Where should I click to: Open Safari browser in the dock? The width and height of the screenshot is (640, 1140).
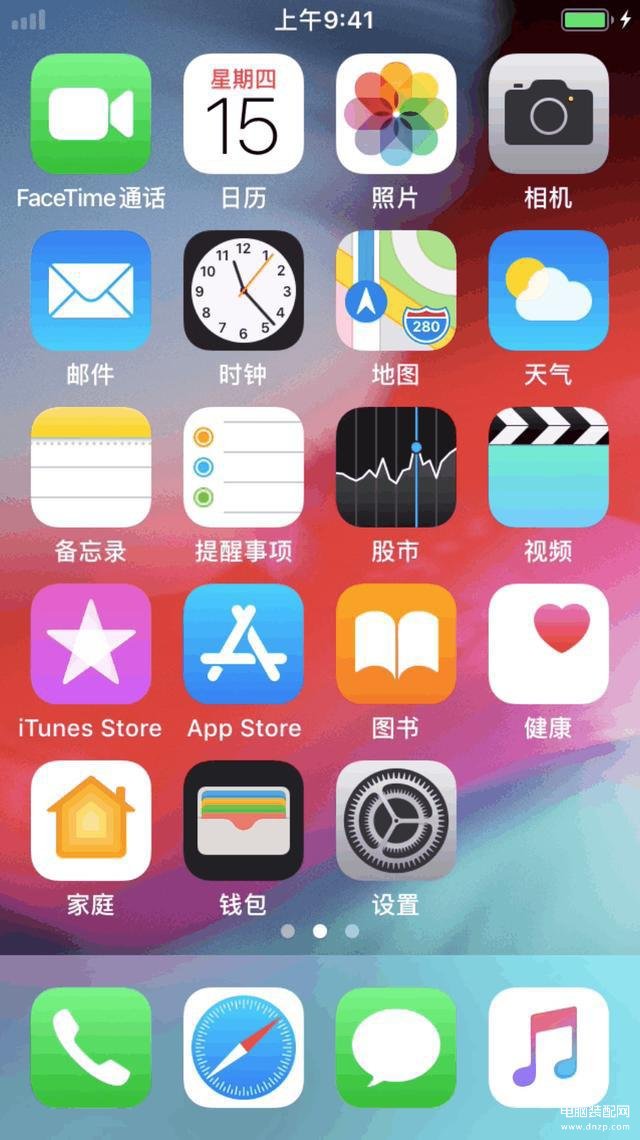point(243,1047)
